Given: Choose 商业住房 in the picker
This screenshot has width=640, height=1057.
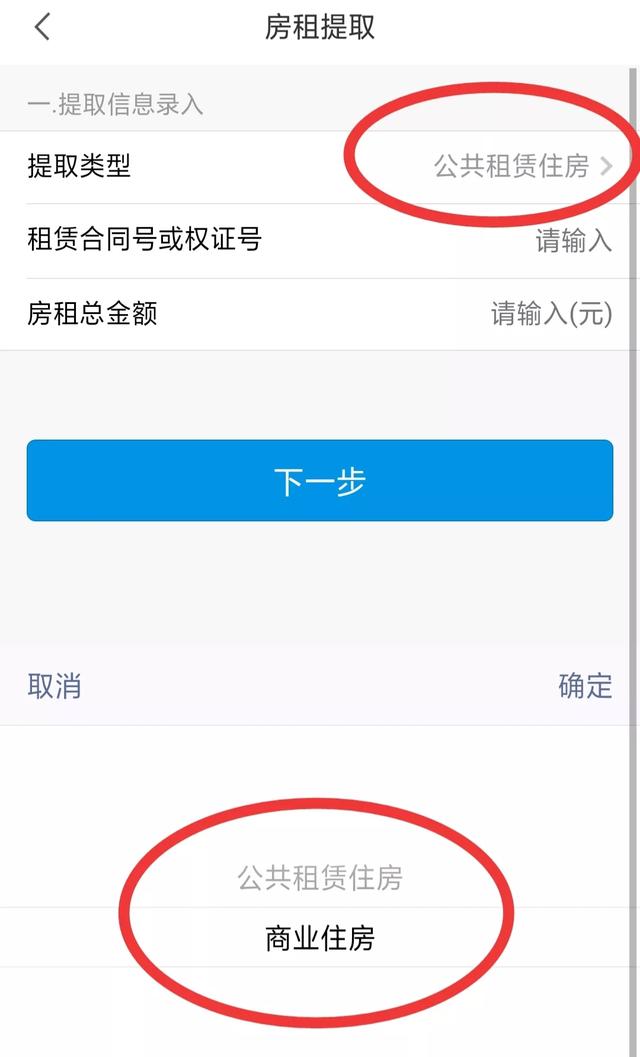Looking at the screenshot, I should (320, 938).
